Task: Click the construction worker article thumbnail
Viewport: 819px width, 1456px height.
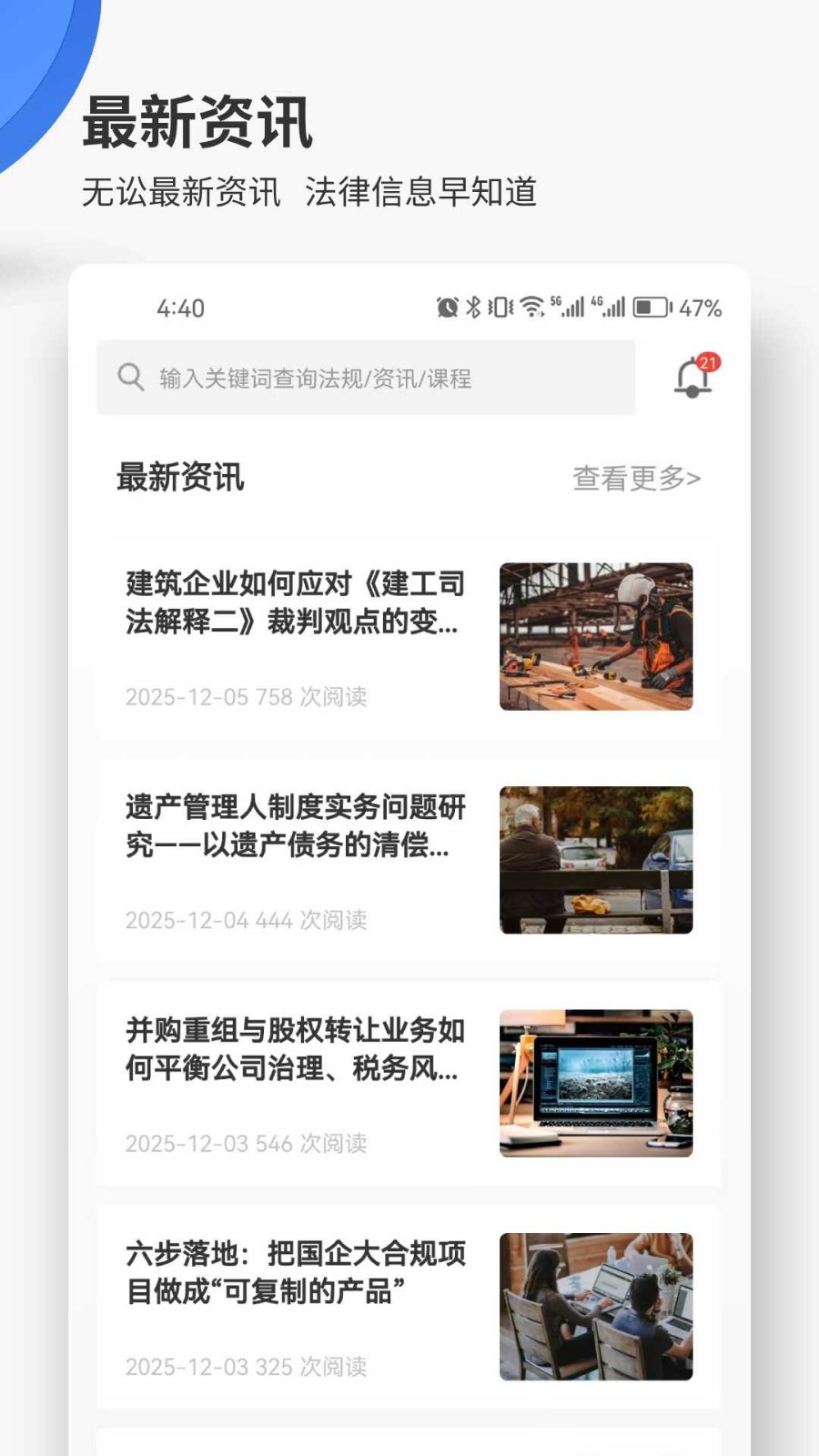Action: coord(597,637)
